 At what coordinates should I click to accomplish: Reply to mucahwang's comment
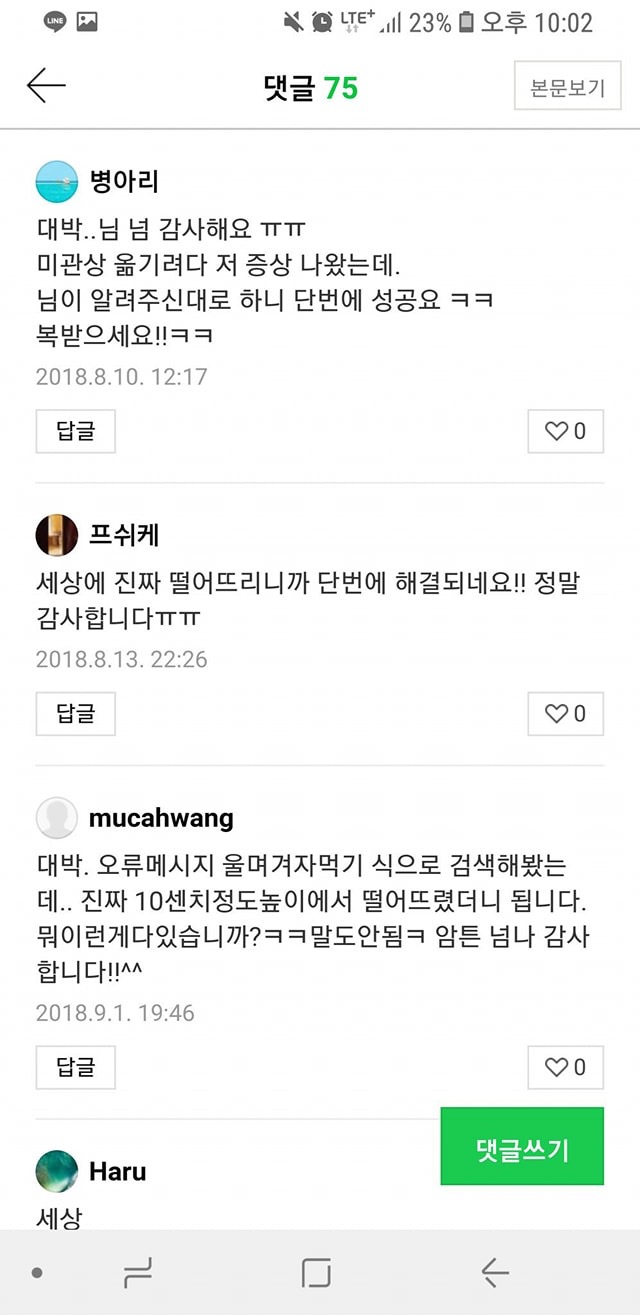point(76,1067)
